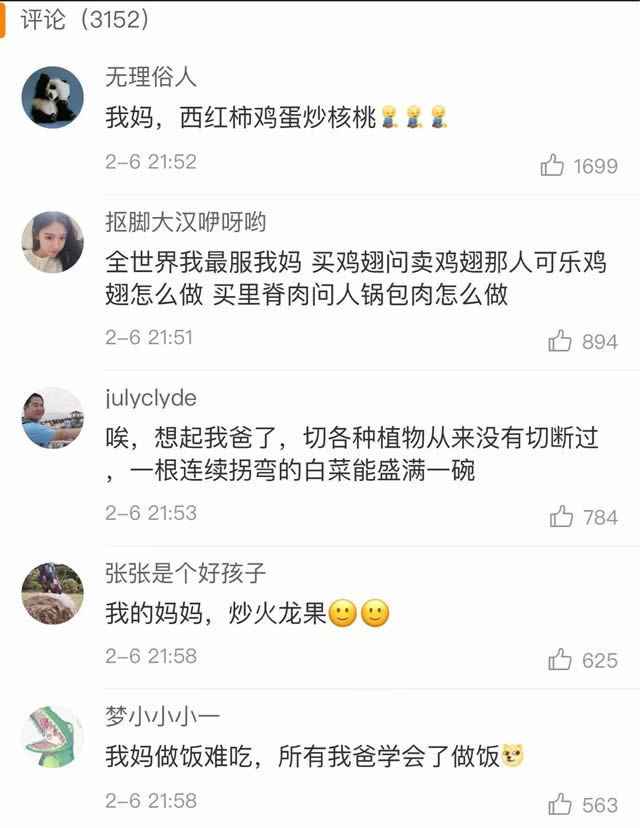Image resolution: width=640 pixels, height=828 pixels.
Task: Tap the username 梦小小小一
Action: point(163,716)
